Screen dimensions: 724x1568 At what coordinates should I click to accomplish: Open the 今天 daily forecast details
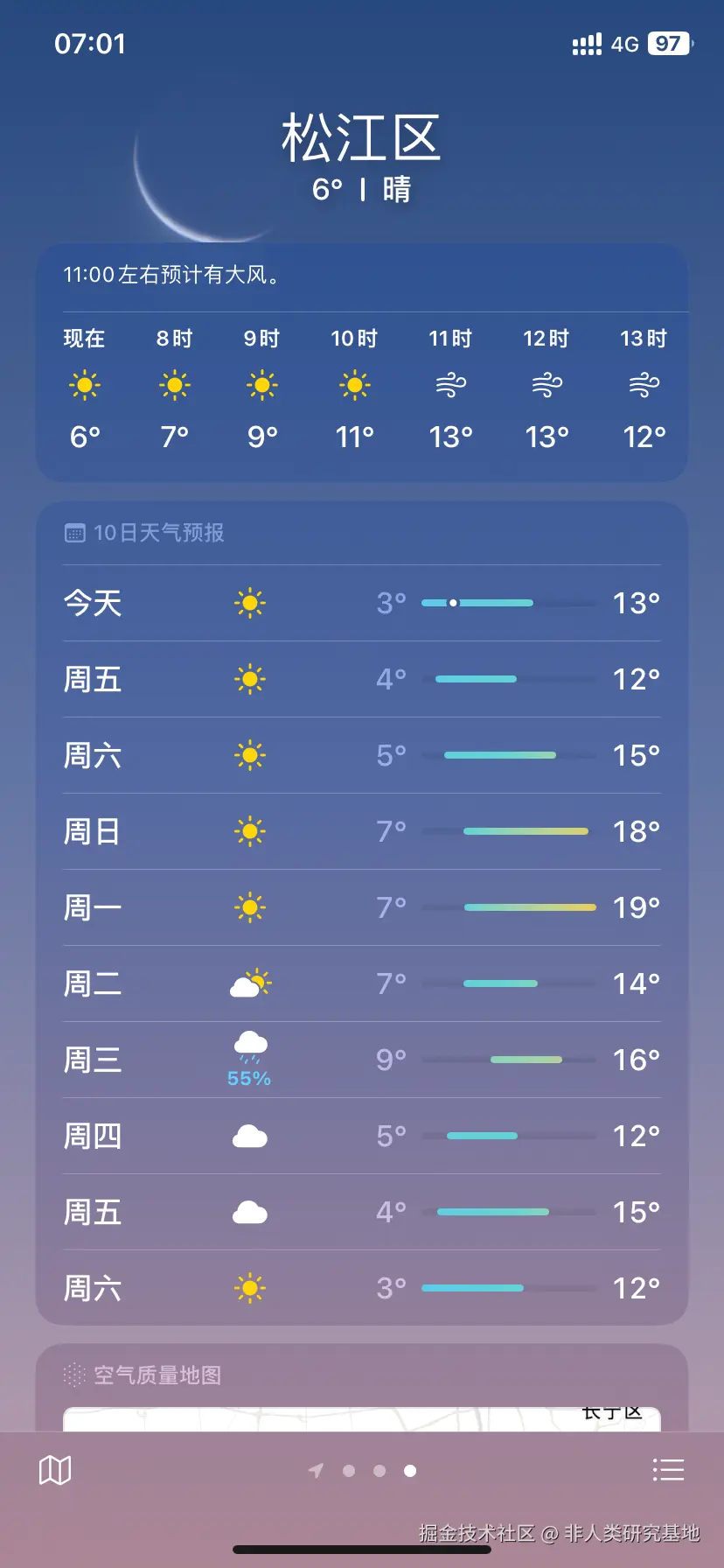pyautogui.click(x=361, y=602)
